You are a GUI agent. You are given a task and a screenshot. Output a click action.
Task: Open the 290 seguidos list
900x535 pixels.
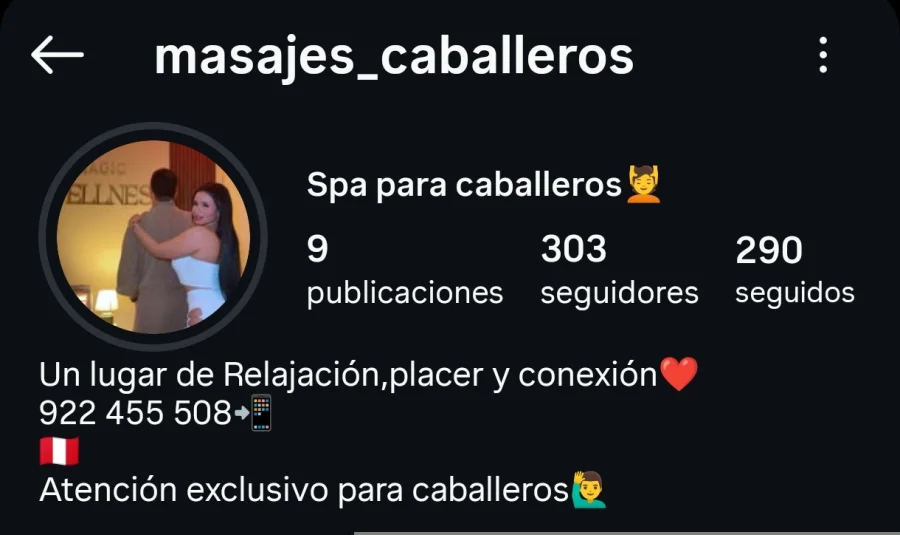tap(794, 270)
